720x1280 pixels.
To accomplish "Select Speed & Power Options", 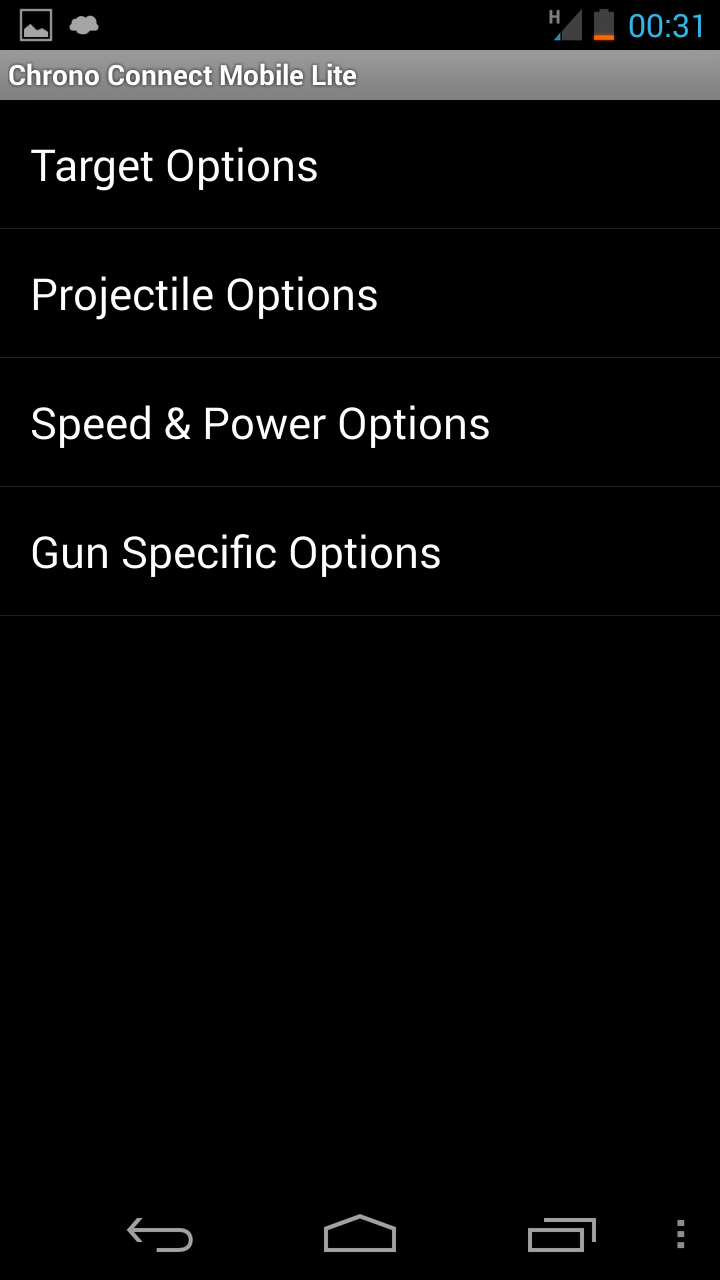I will pyautogui.click(x=360, y=423).
